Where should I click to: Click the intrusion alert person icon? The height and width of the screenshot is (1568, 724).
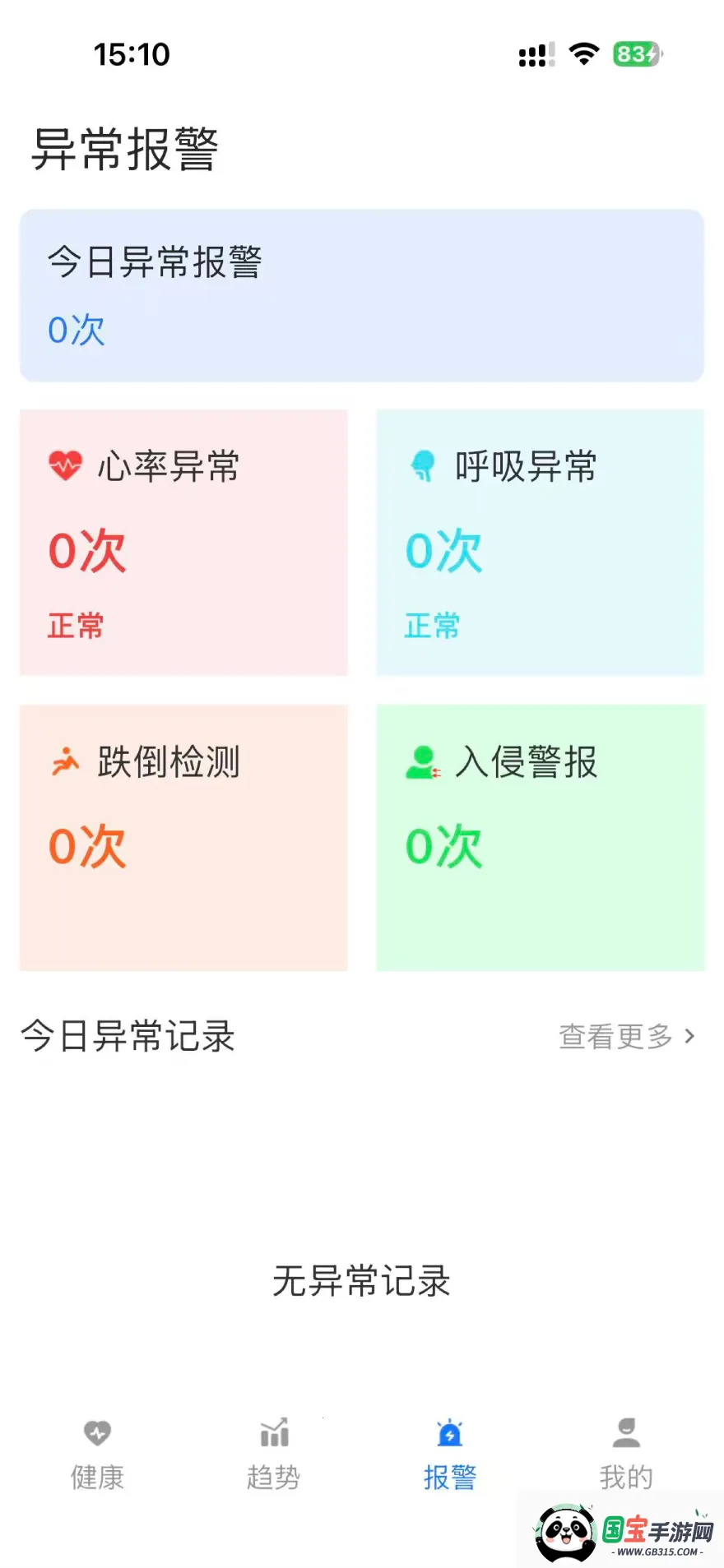coord(422,762)
